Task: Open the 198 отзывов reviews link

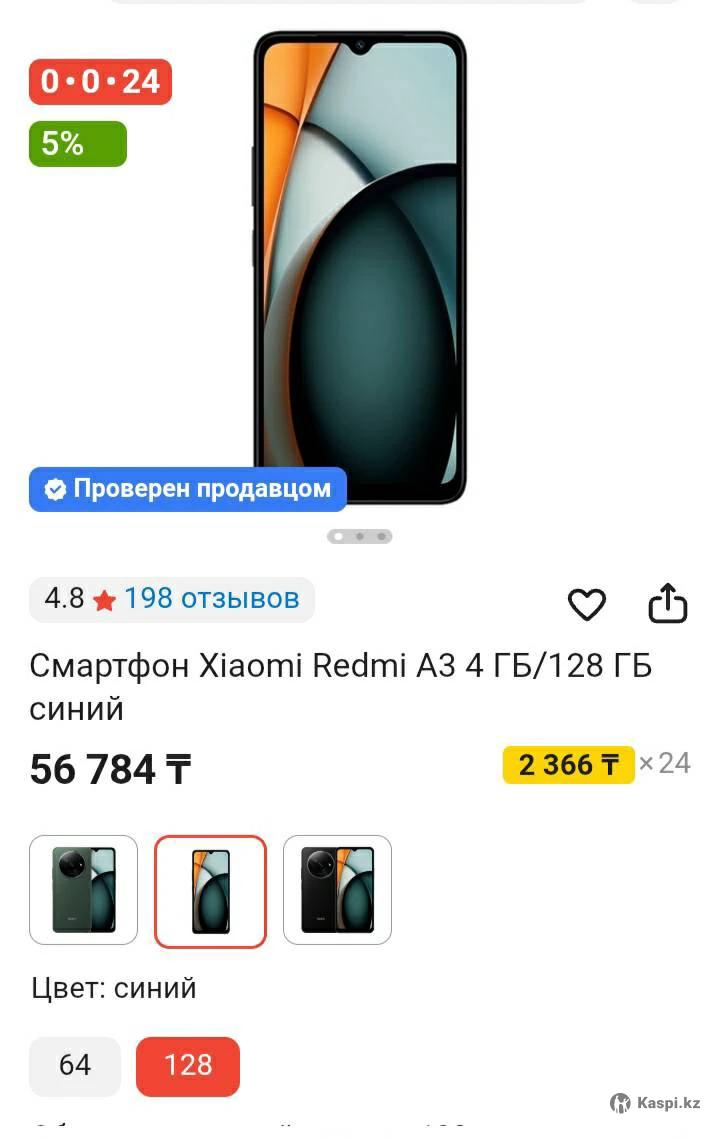Action: click(x=211, y=599)
